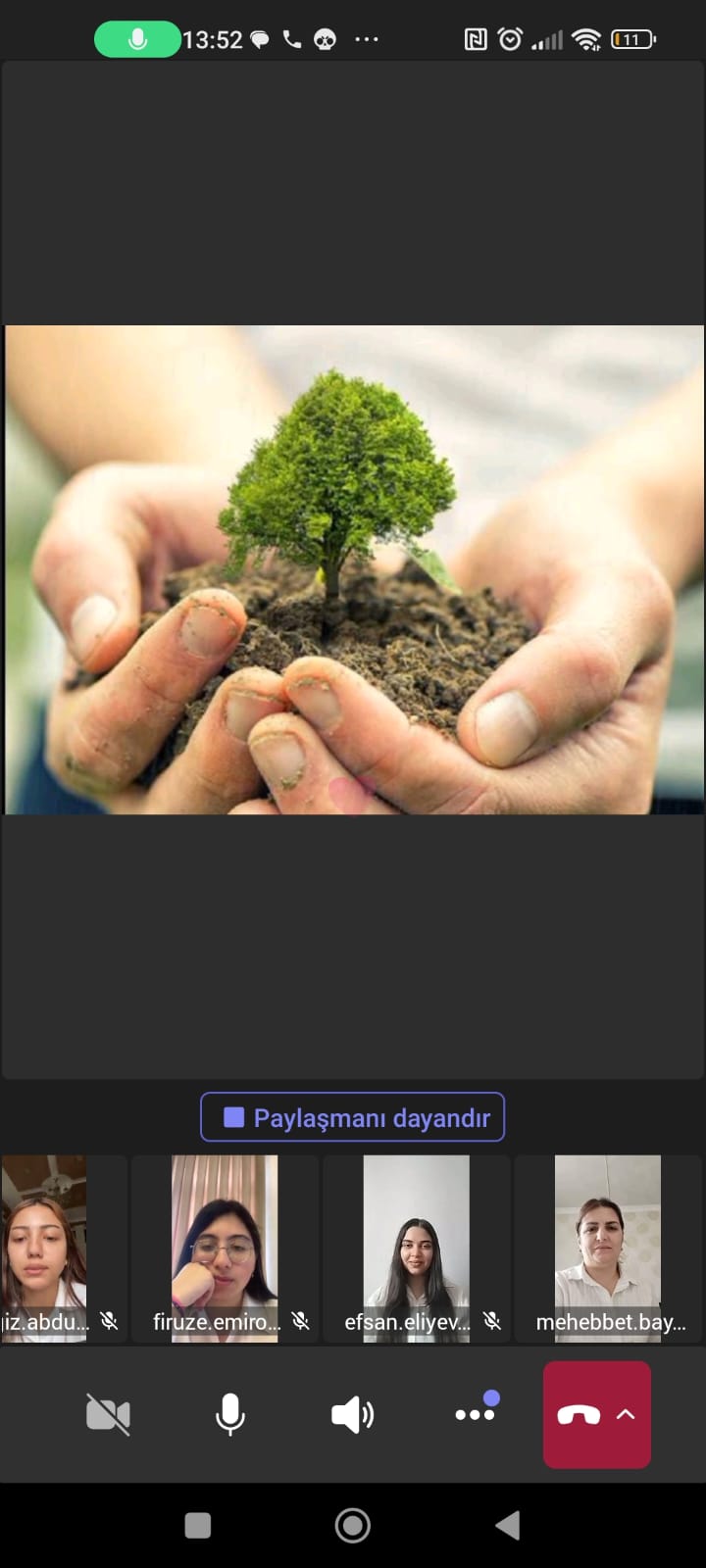Stop sharing with Paylaşmanı dayandır button

[353, 1117]
